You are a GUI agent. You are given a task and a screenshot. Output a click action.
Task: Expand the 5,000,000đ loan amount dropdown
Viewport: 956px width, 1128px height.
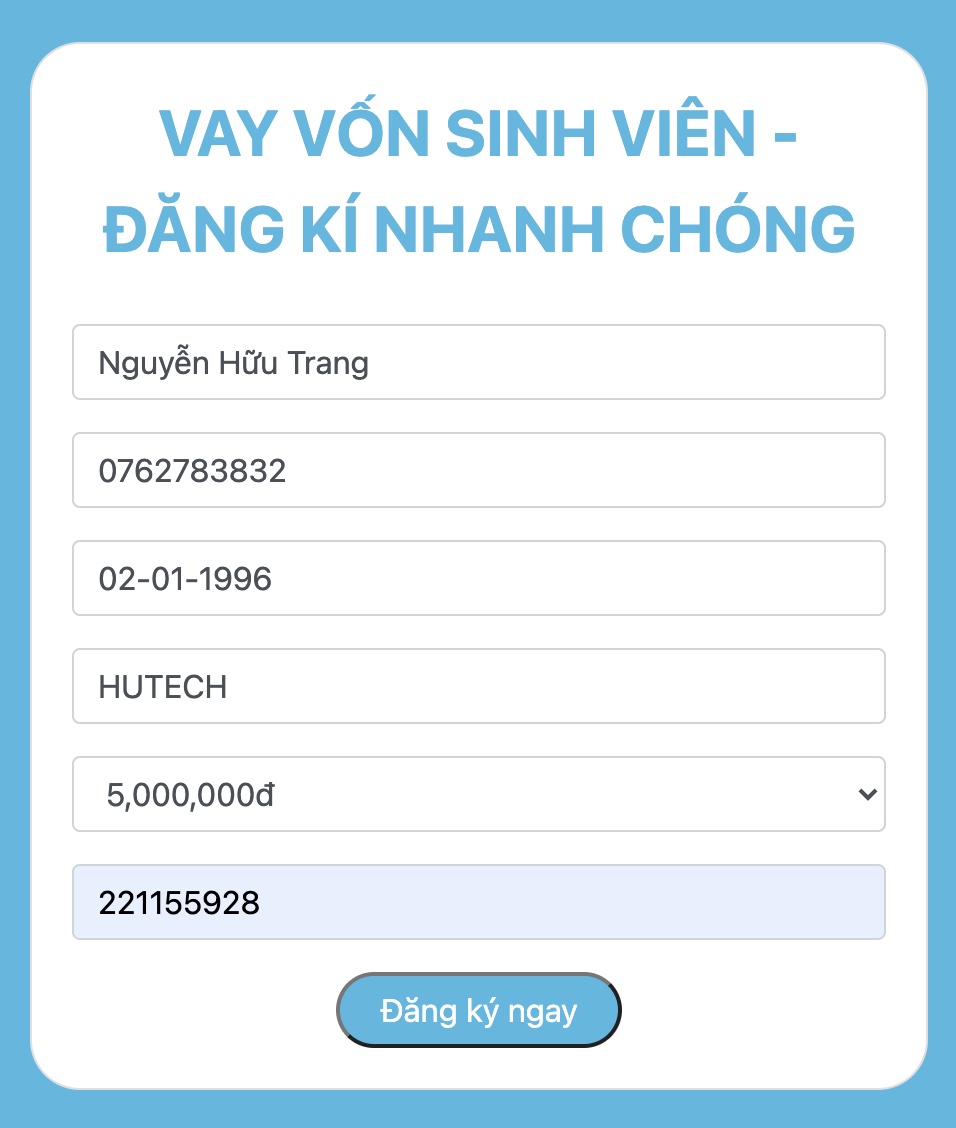click(x=478, y=794)
